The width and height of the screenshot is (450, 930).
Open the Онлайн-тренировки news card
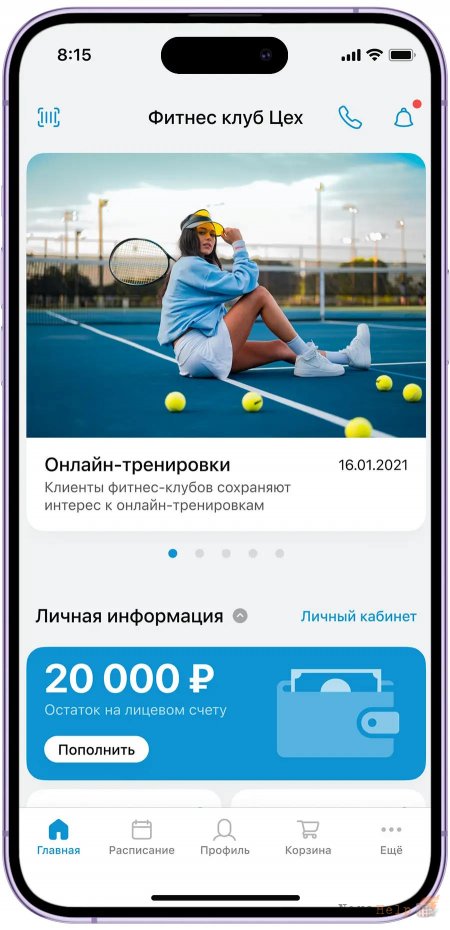point(226,342)
